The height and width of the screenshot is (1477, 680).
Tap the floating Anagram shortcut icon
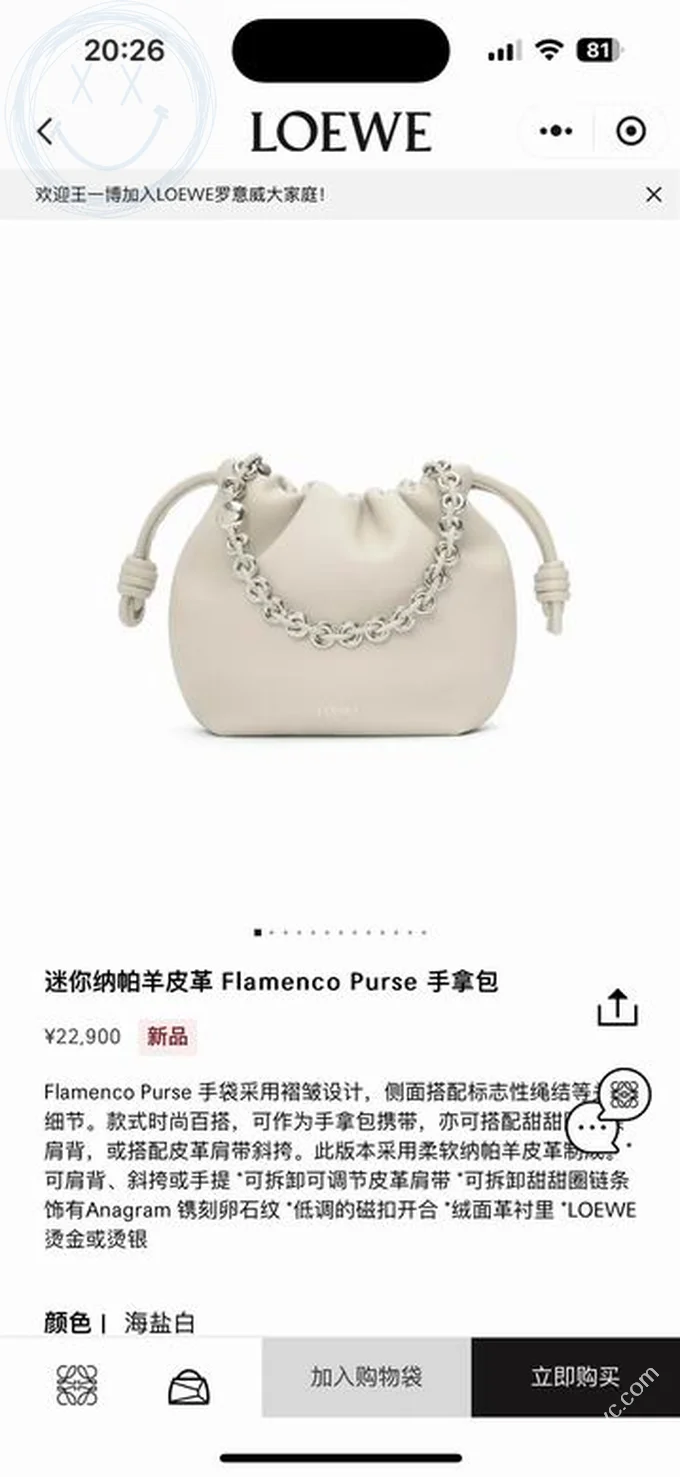pyautogui.click(x=625, y=1095)
